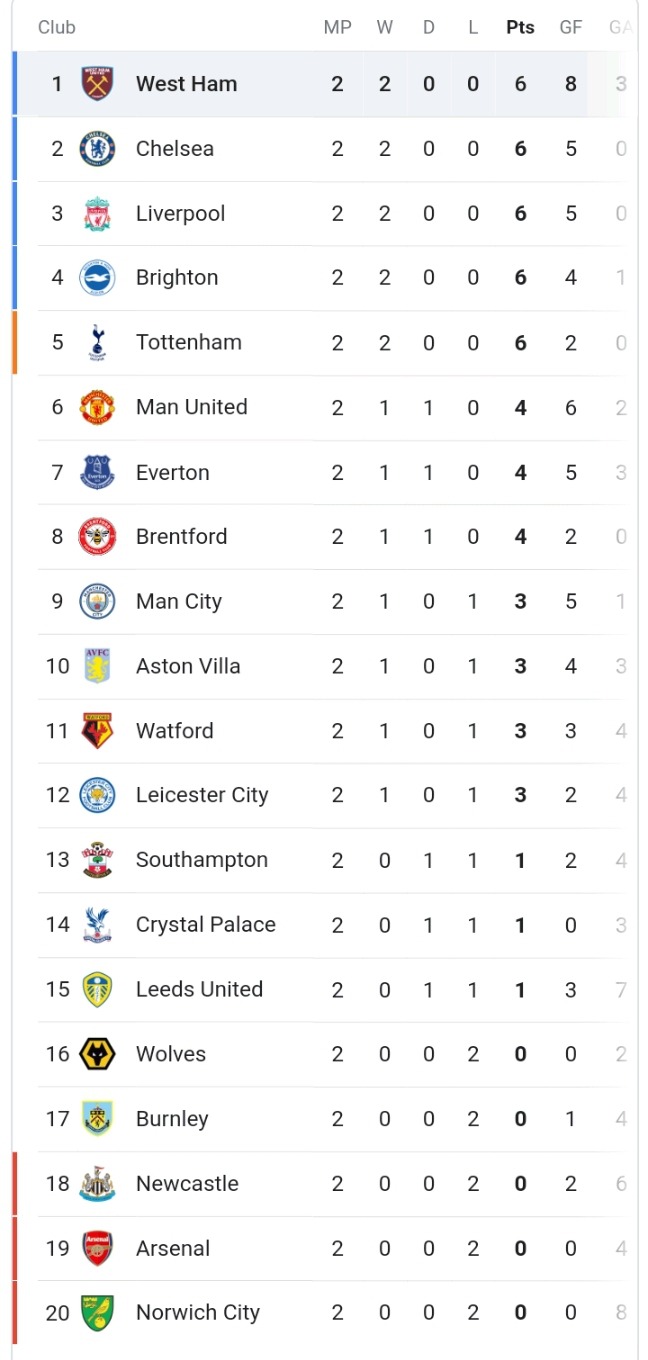Open Chelsea team details
Viewport: 648px width, 1360px height.
325,149
